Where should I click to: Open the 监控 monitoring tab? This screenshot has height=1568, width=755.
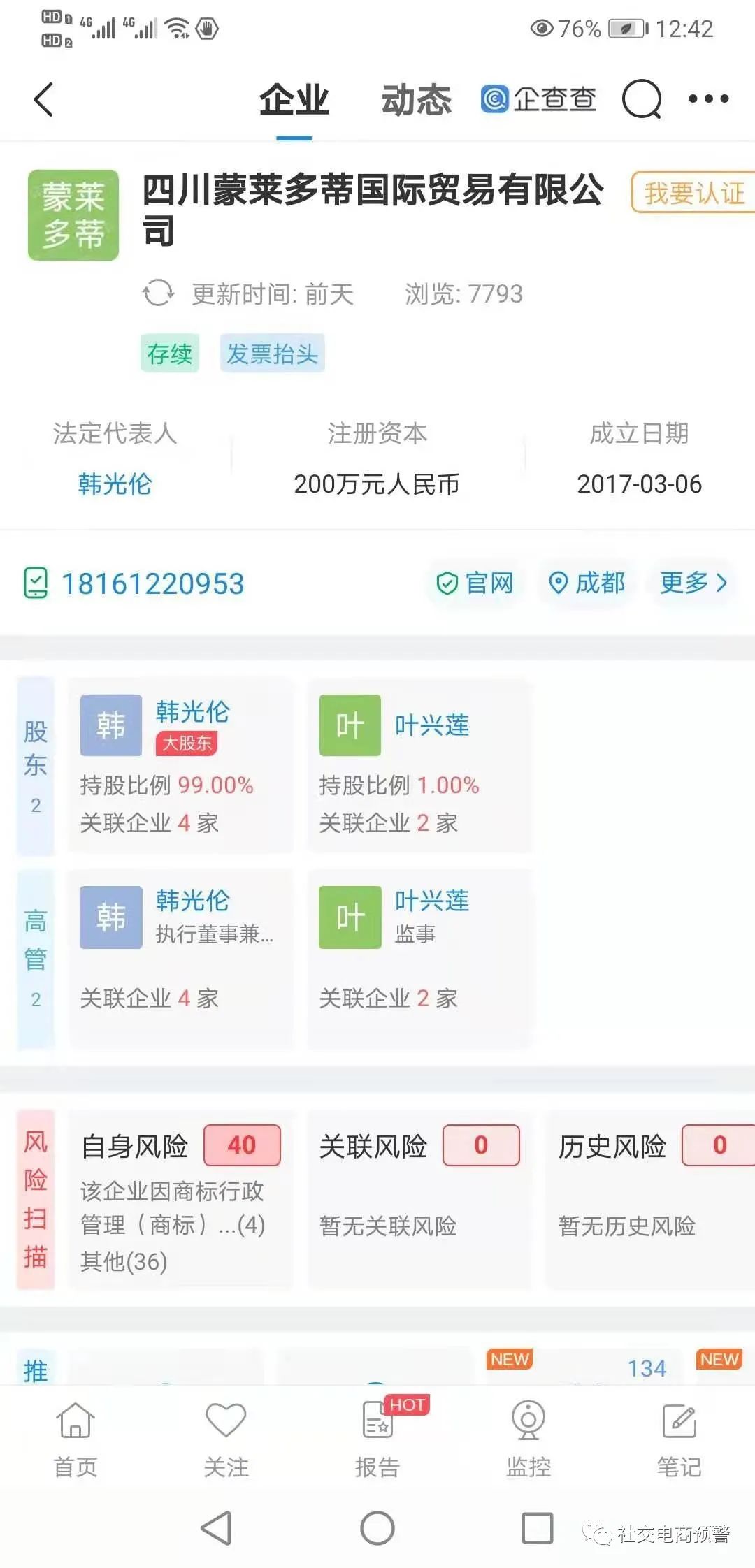pyautogui.click(x=528, y=1439)
